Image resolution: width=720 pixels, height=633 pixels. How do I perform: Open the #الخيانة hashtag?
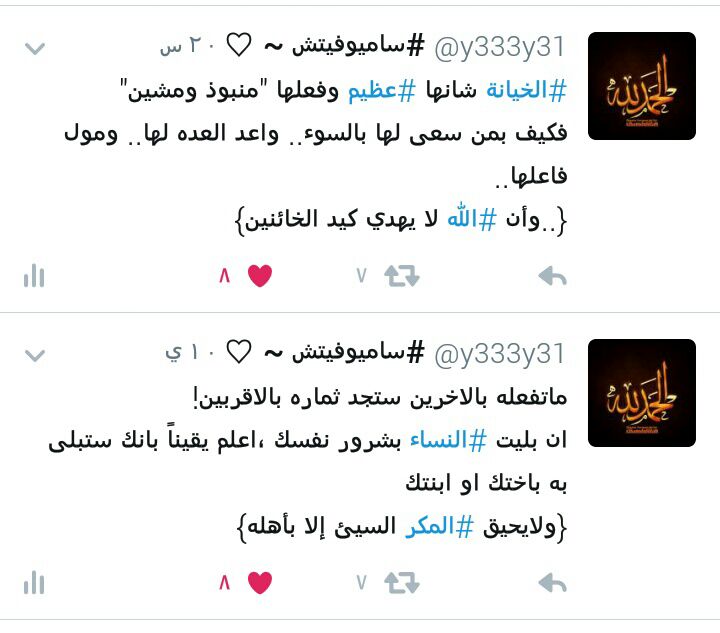[526, 91]
